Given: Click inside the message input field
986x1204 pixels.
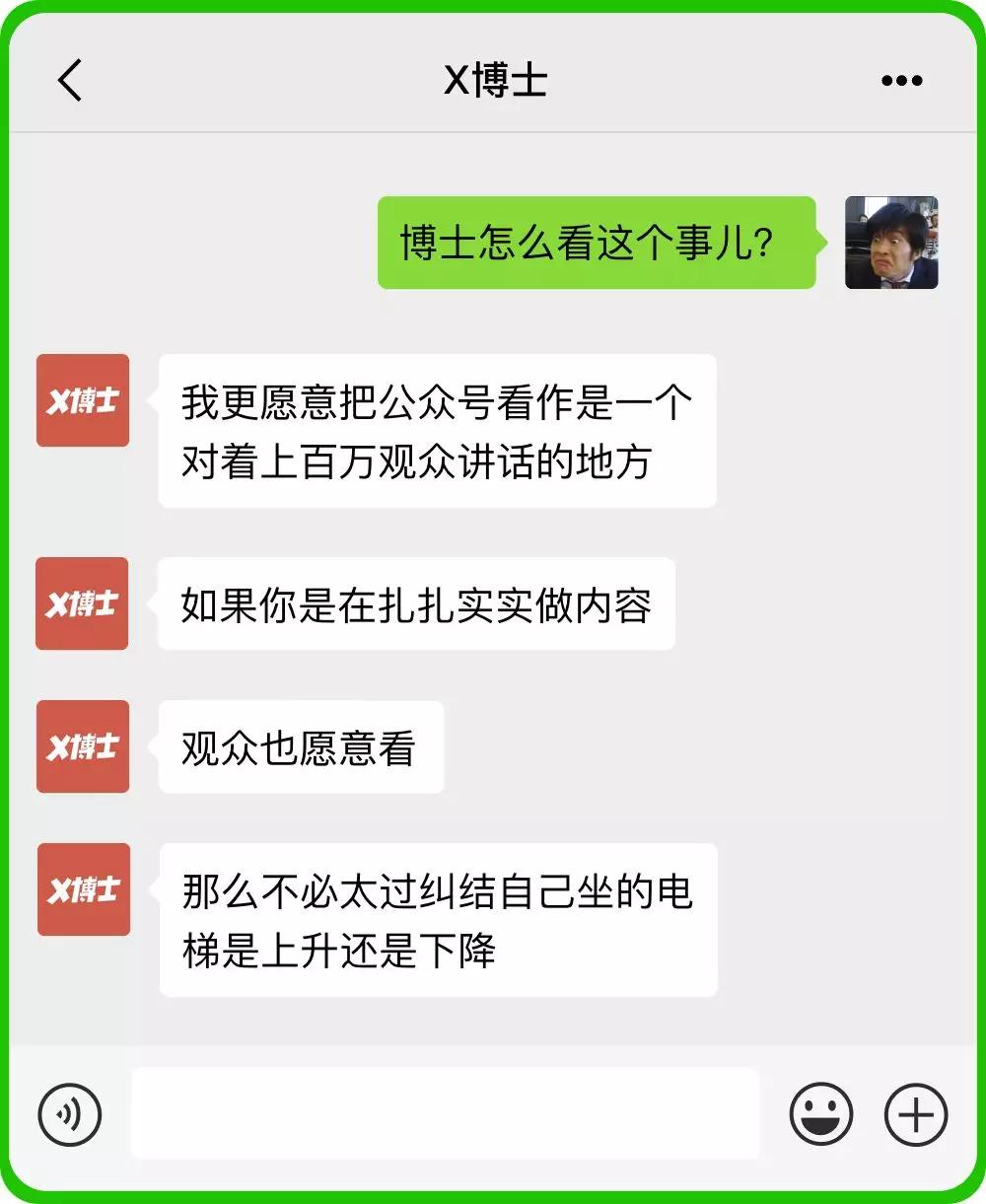Looking at the screenshot, I should click(444, 1112).
